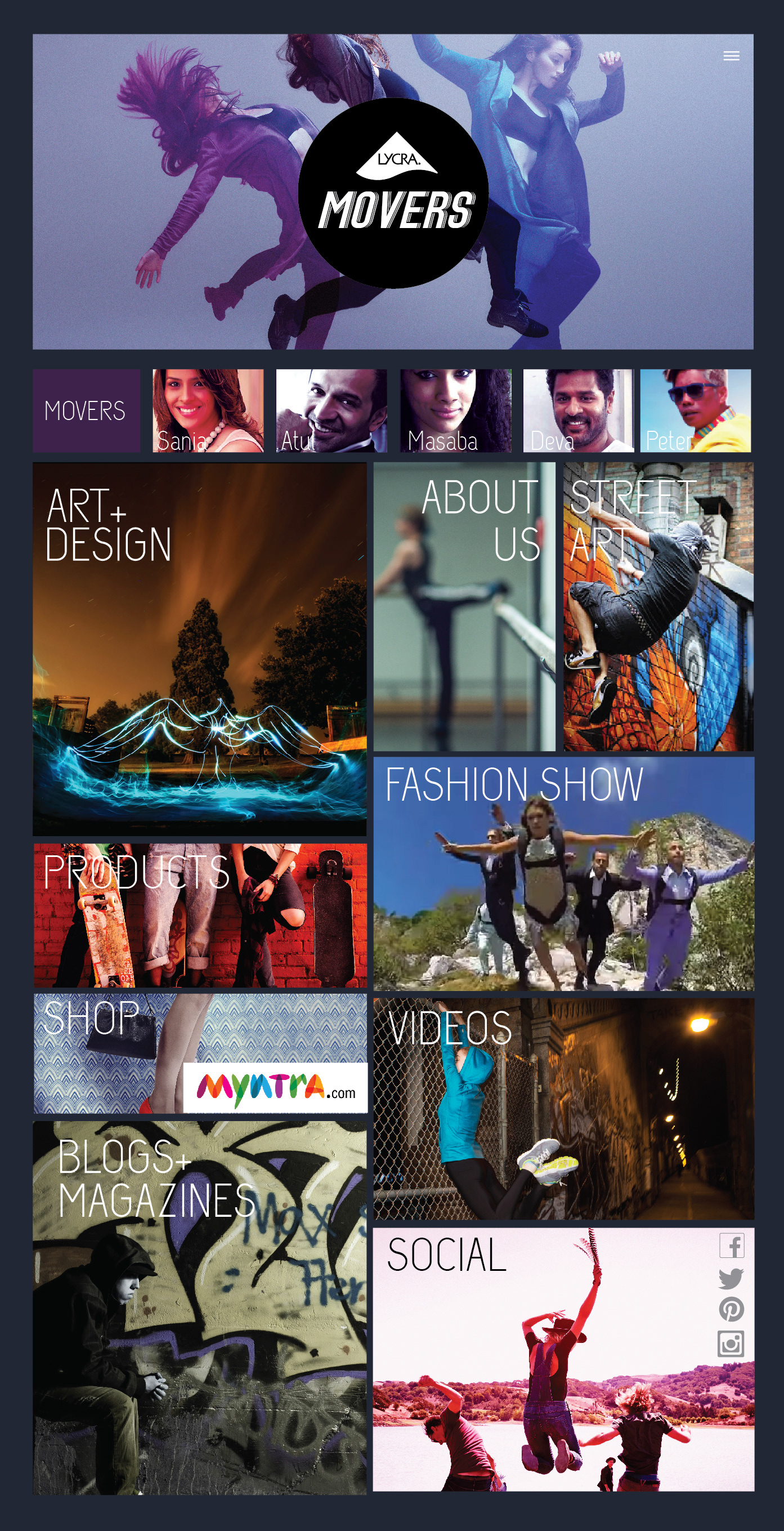
Task: Open the Shop tile with Myntra
Action: (x=200, y=1053)
